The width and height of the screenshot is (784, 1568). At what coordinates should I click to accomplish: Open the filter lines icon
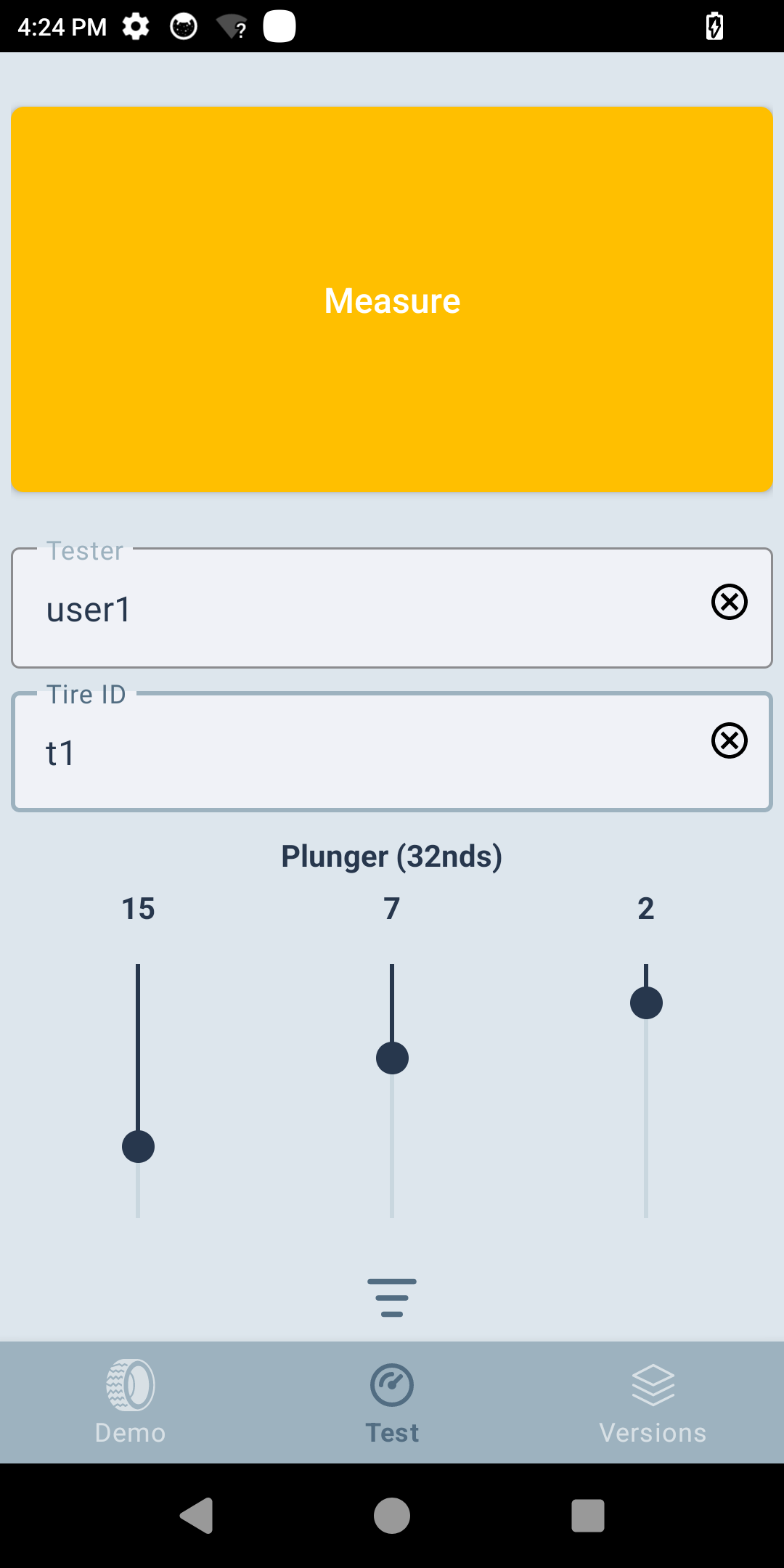pos(392,1298)
